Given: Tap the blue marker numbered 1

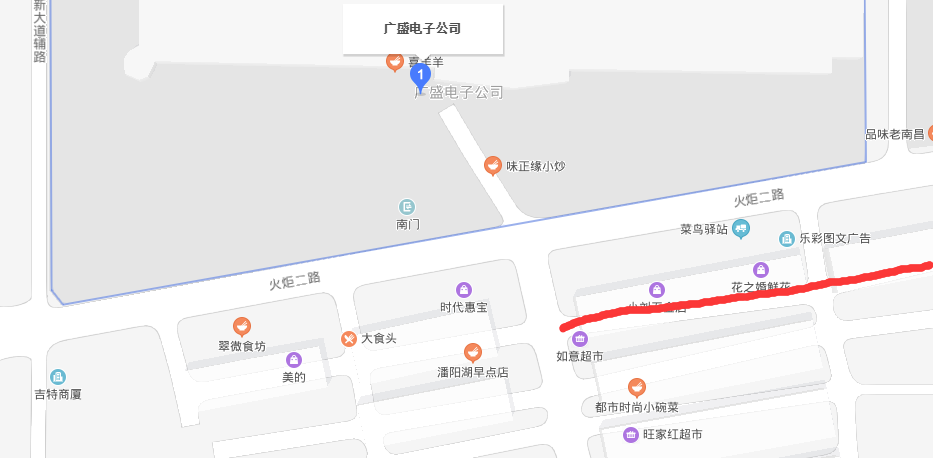Looking at the screenshot, I should (421, 75).
